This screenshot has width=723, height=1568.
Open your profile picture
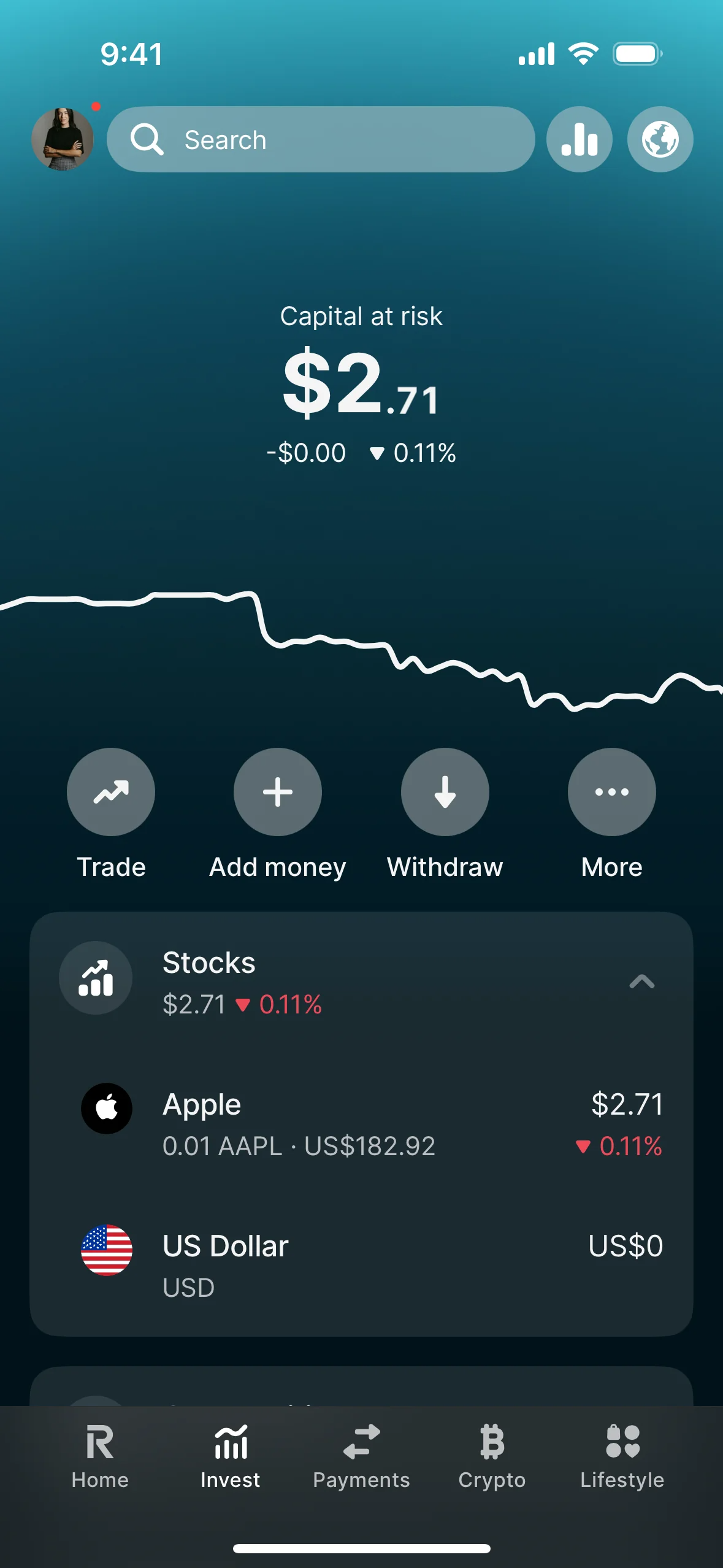(x=62, y=139)
